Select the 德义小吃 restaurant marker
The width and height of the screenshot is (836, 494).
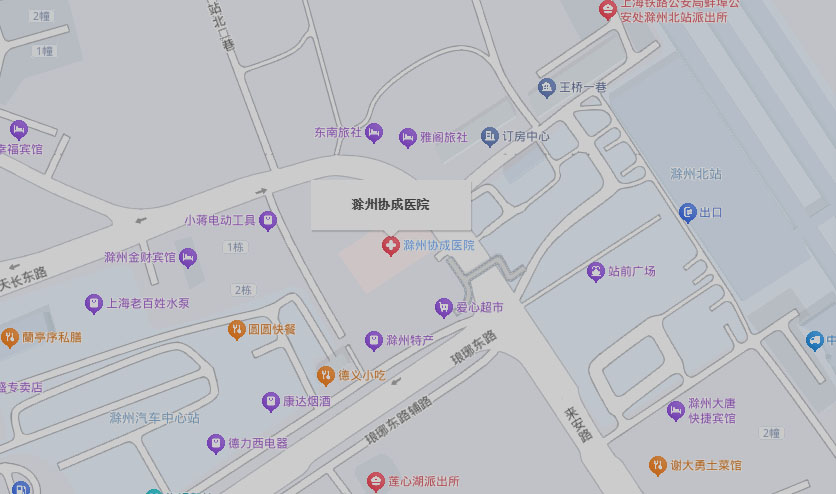coord(325,375)
